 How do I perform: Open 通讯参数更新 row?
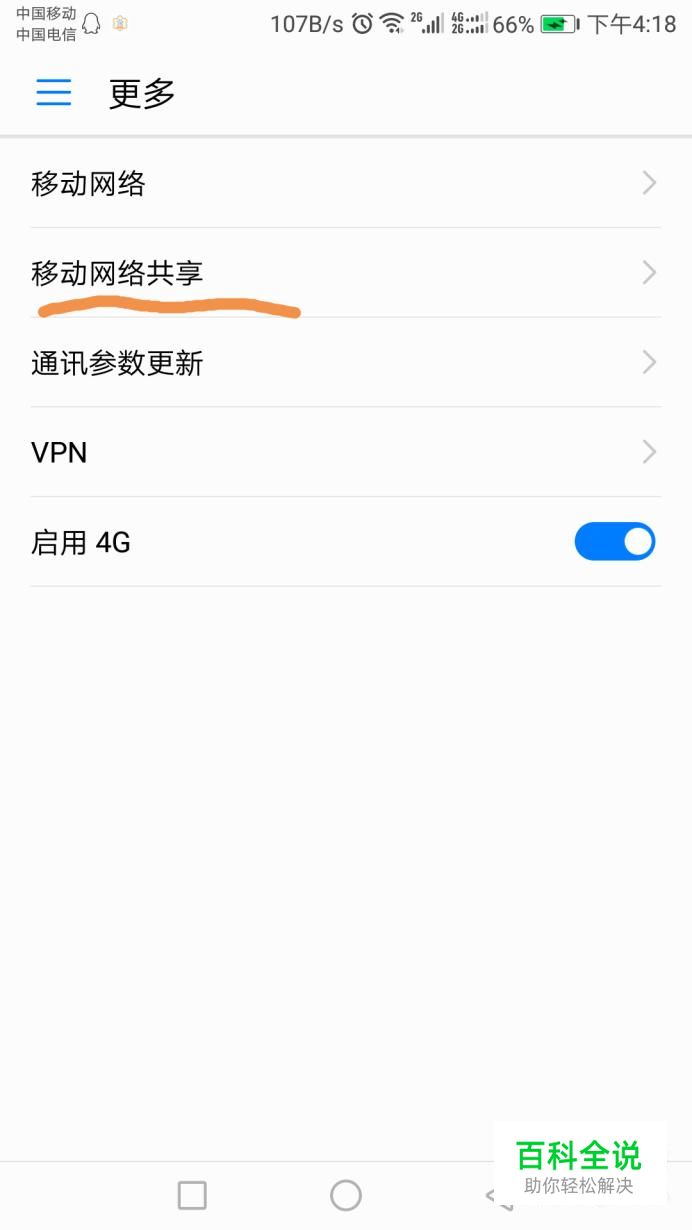[346, 362]
